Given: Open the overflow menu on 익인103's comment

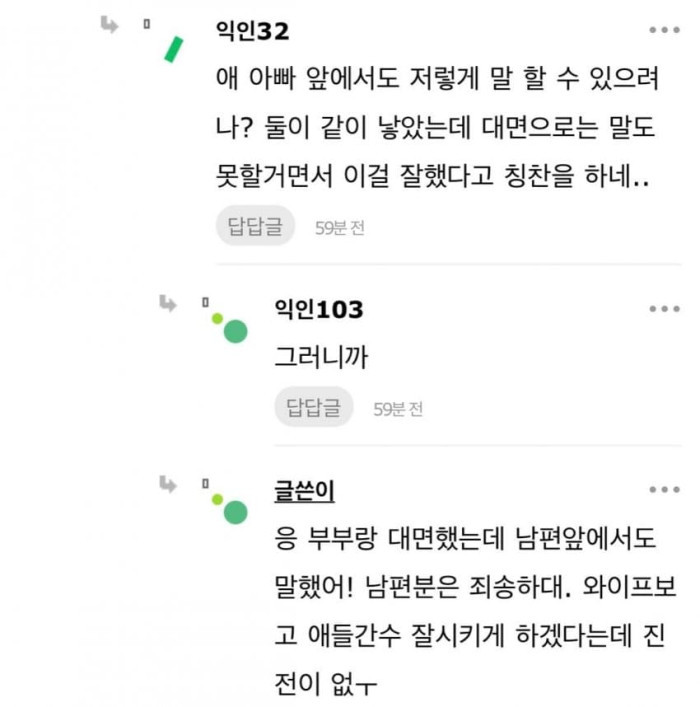Looking at the screenshot, I should pyautogui.click(x=664, y=310).
